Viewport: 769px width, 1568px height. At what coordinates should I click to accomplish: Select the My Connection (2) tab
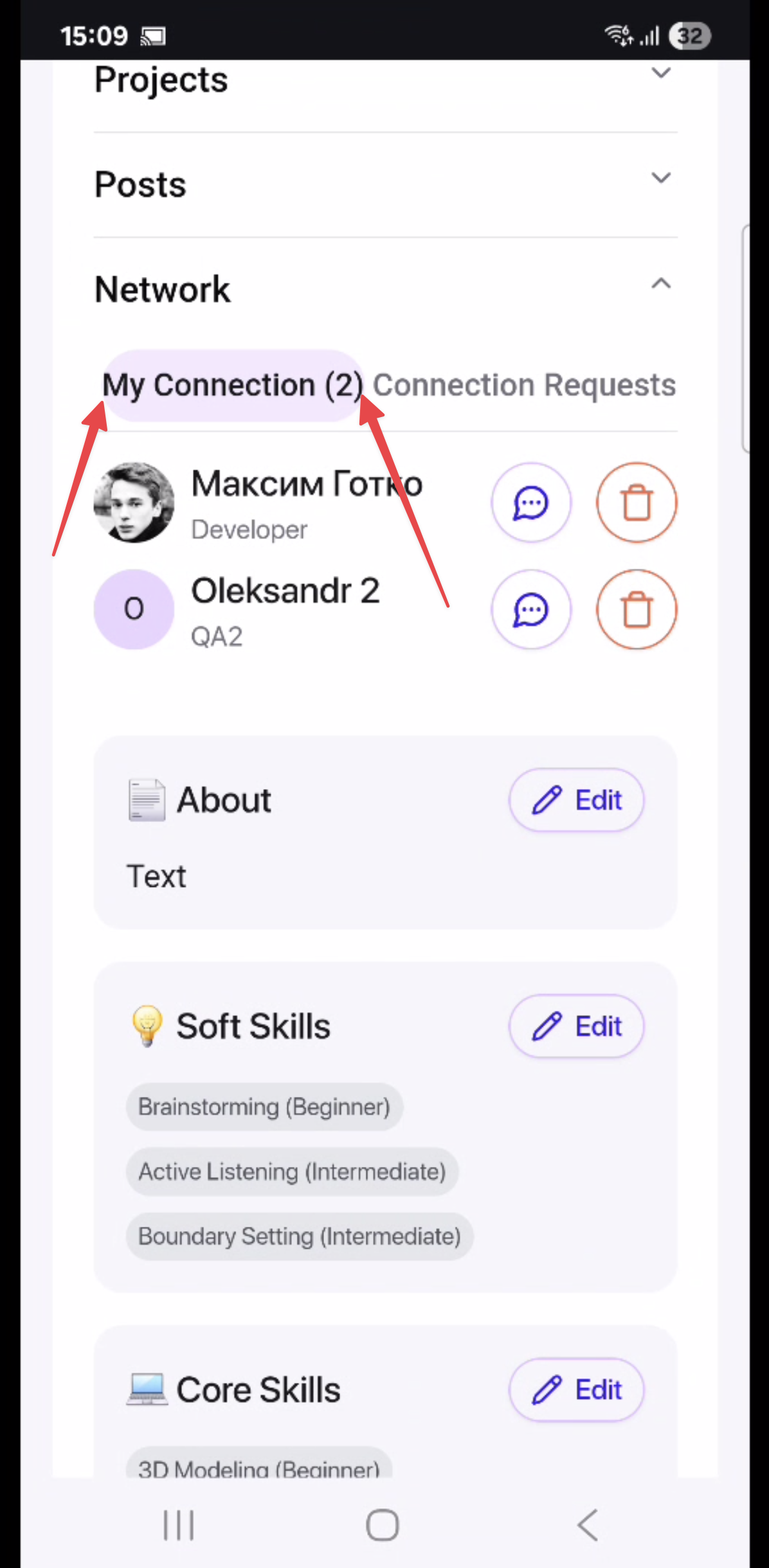(233, 386)
